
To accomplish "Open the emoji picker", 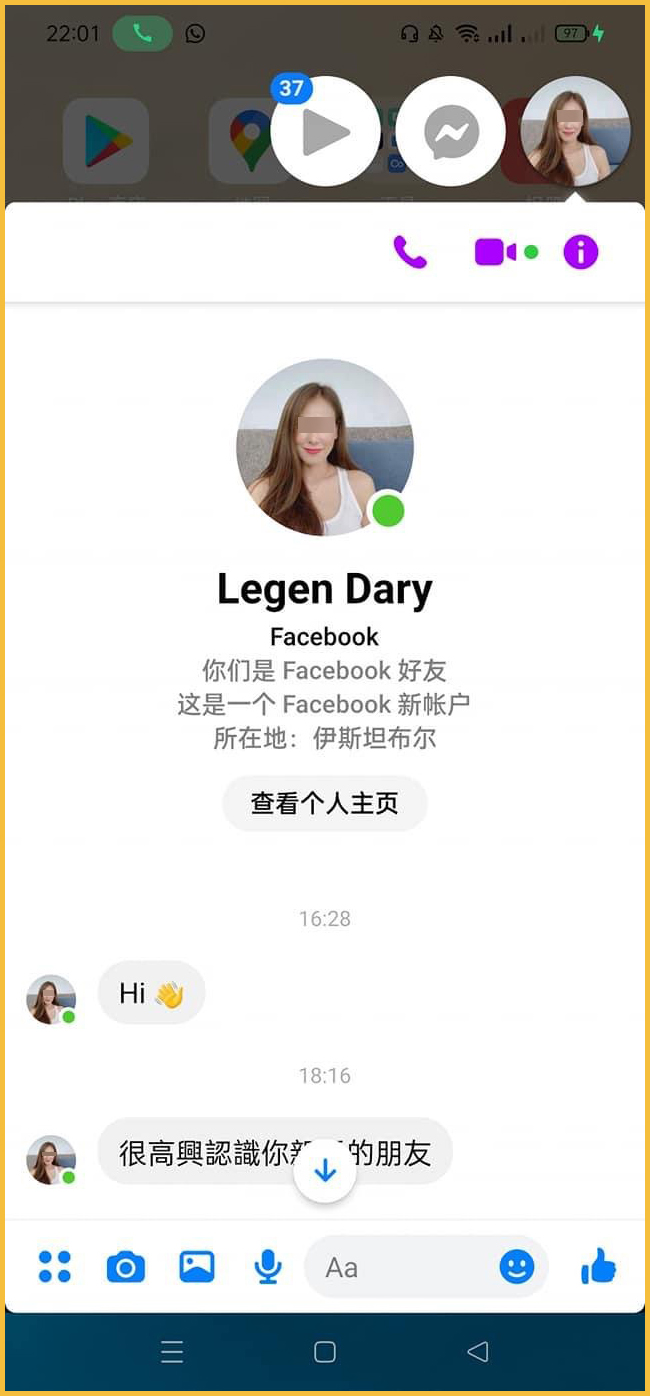I will pyautogui.click(x=517, y=1267).
